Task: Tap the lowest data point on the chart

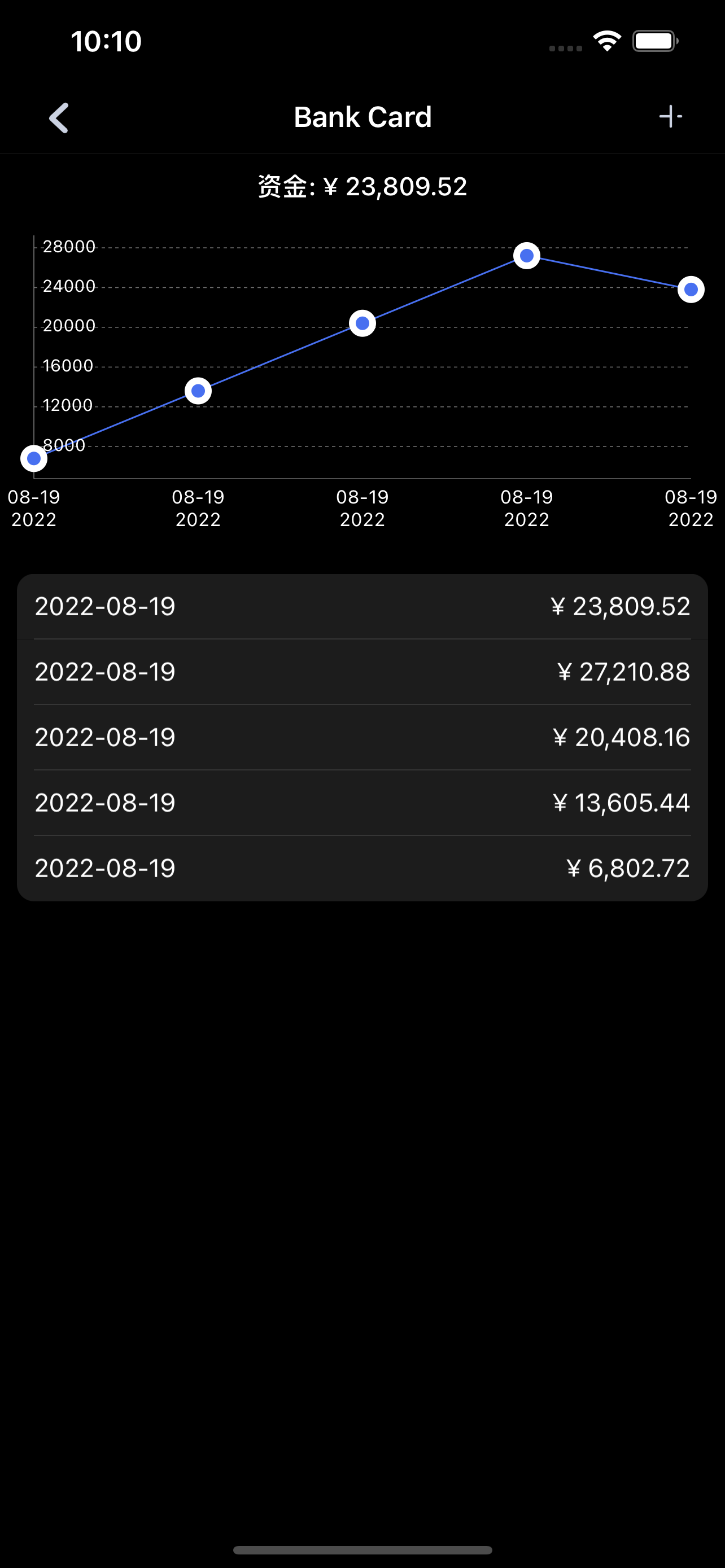Action: [x=34, y=458]
